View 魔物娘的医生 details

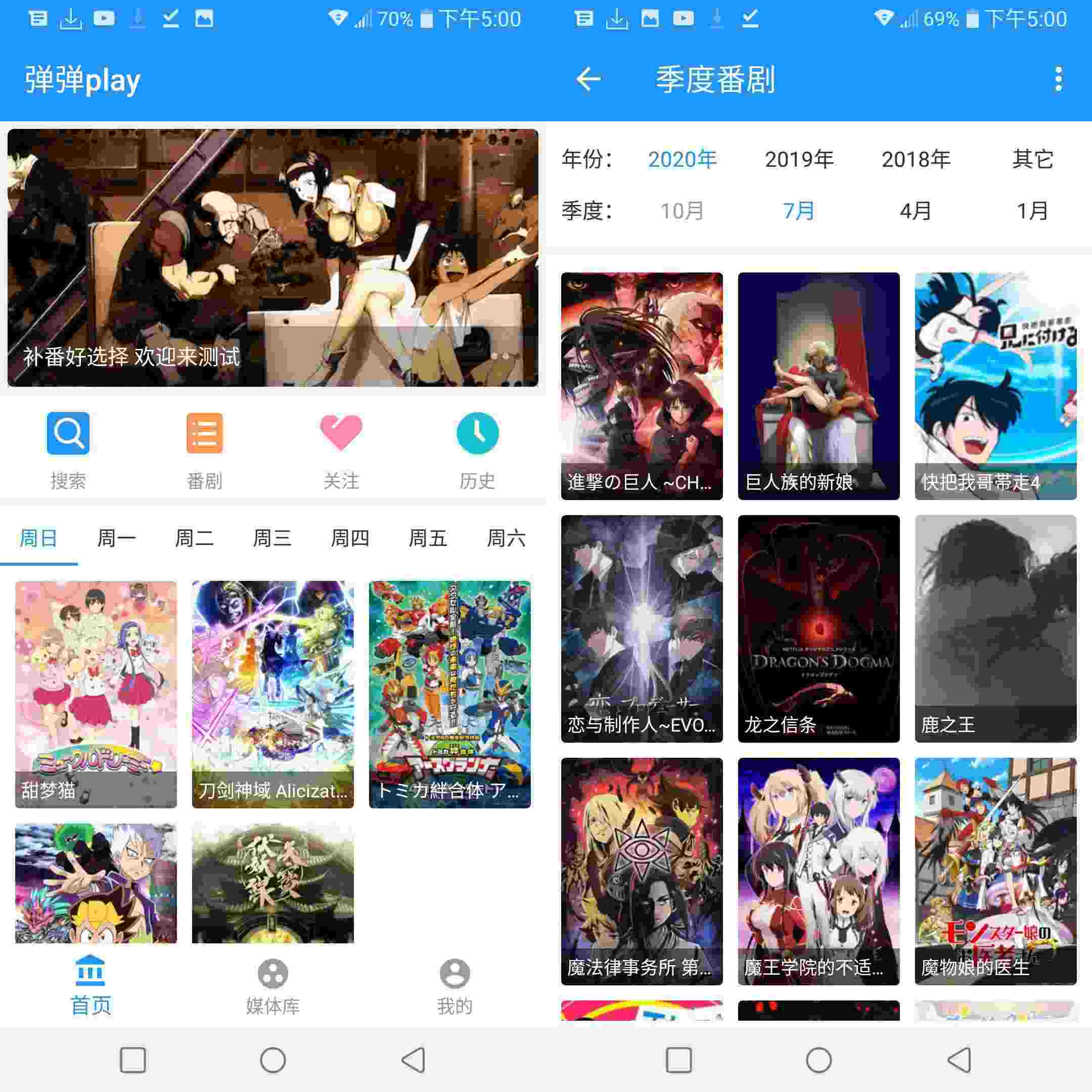click(x=995, y=871)
